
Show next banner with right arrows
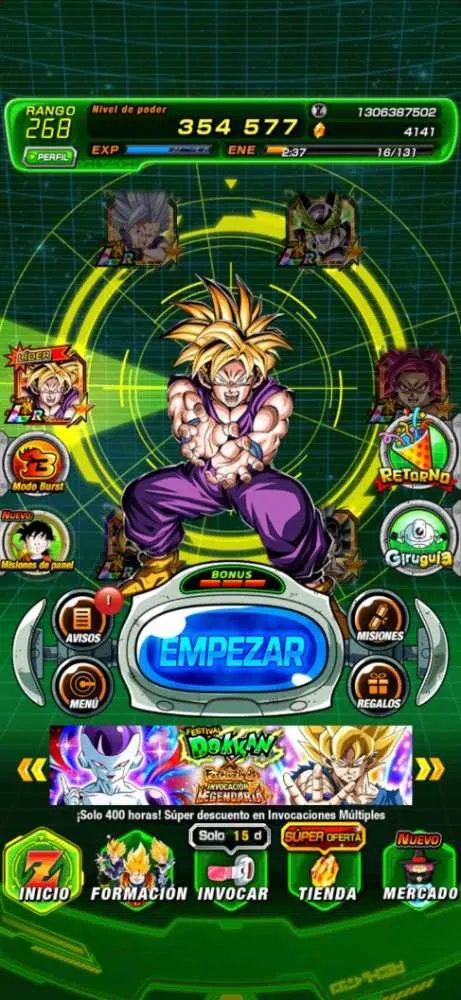430,769
